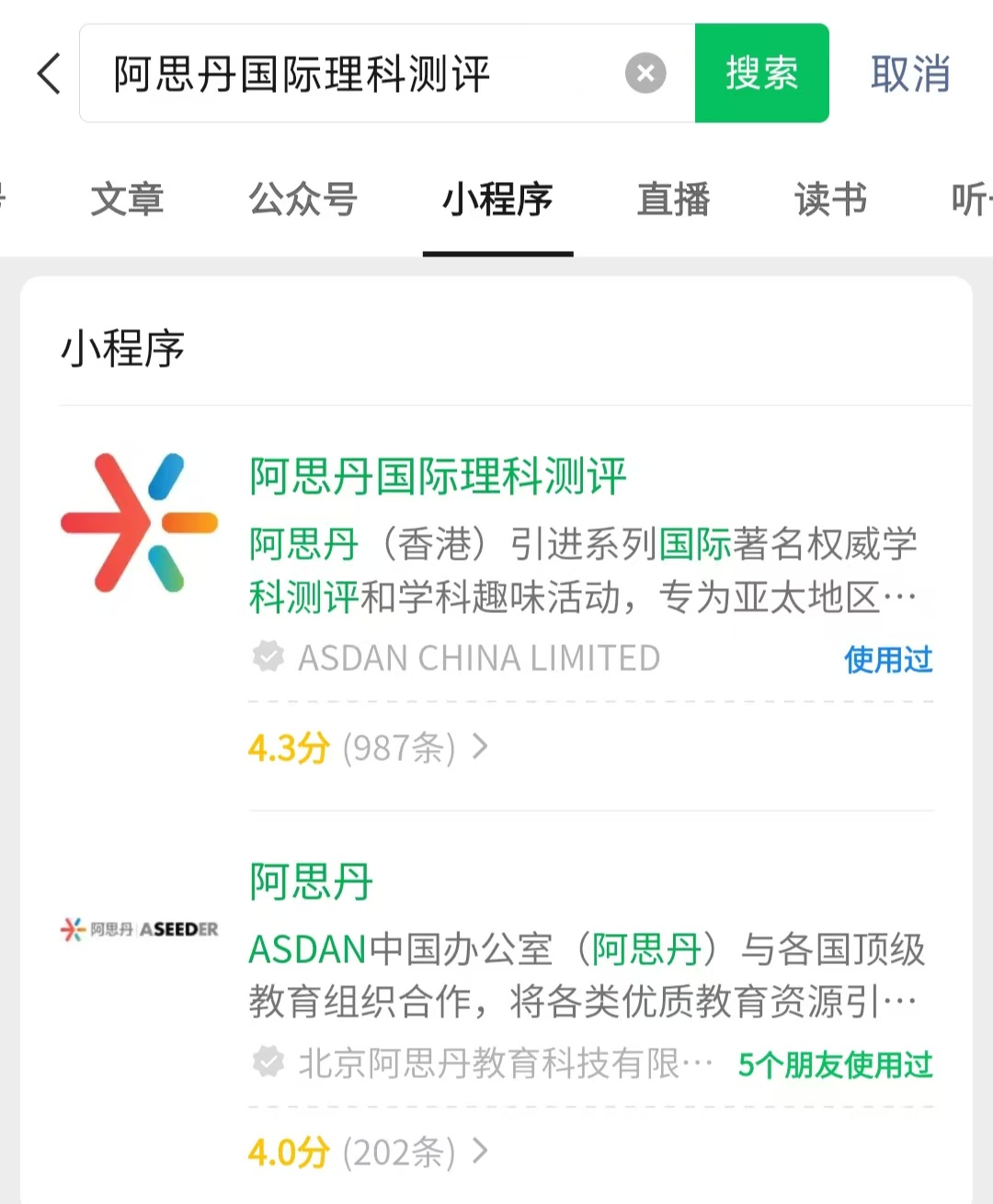Switch to the 公众号 tab
The image size is (993, 1204).
302,199
